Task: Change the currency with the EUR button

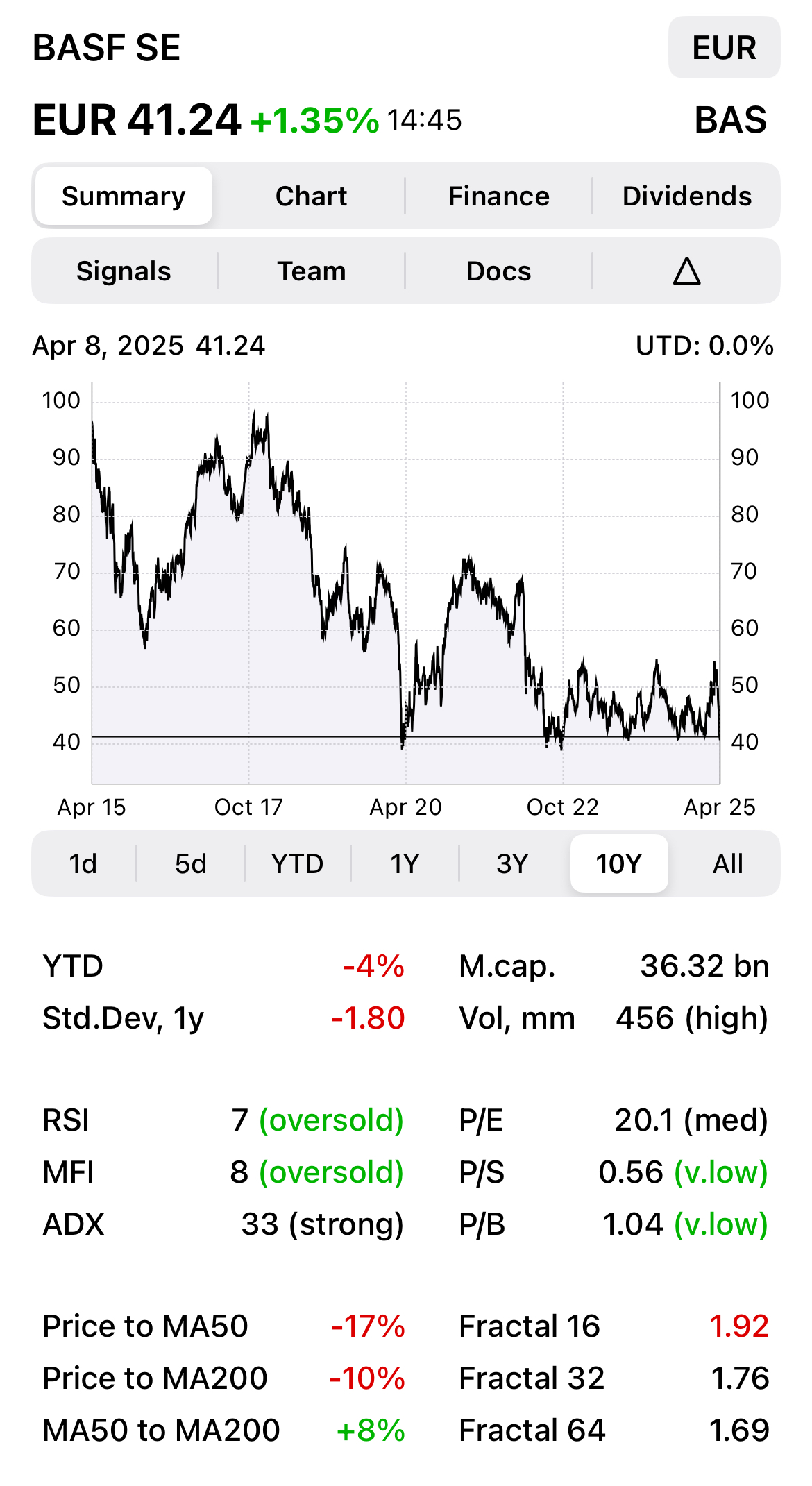Action: (724, 47)
